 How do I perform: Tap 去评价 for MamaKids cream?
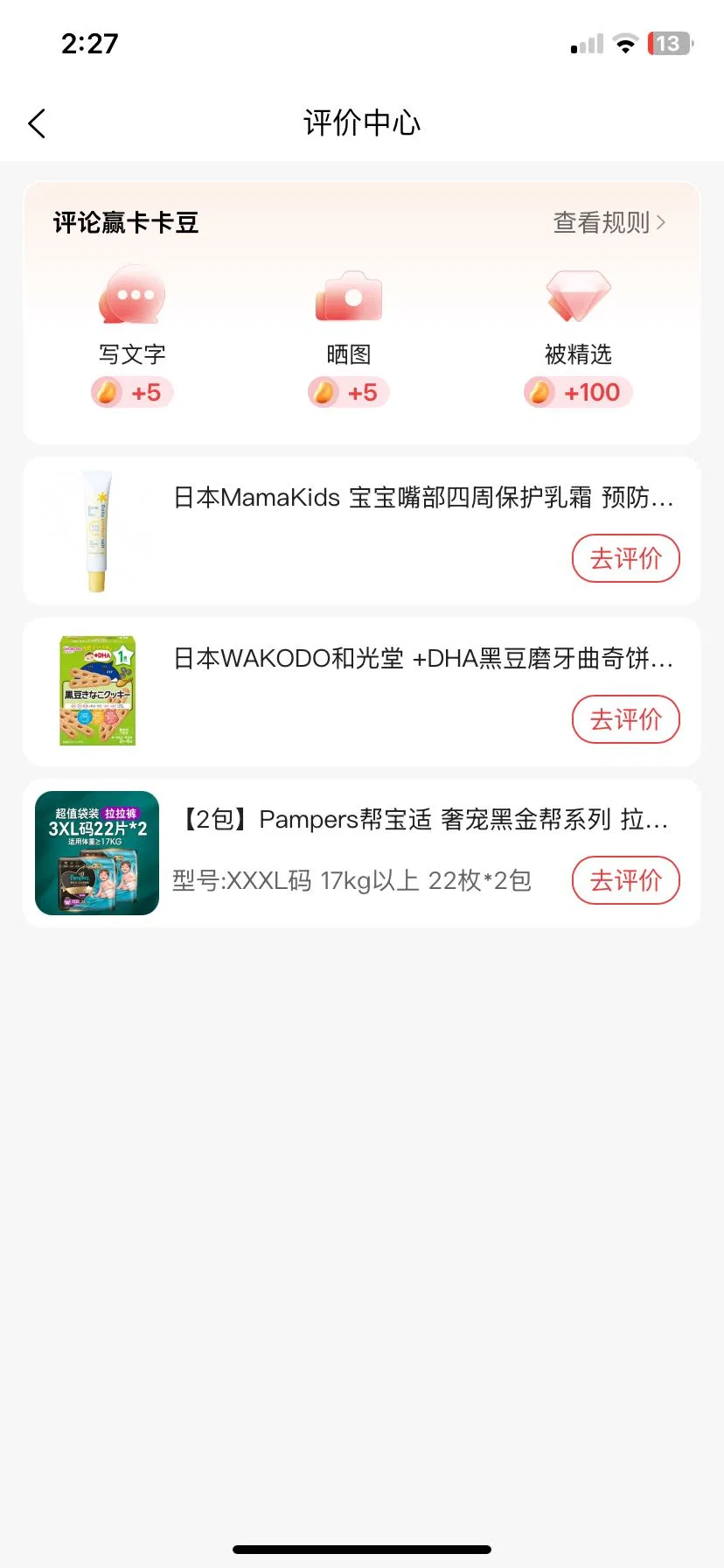pos(625,558)
